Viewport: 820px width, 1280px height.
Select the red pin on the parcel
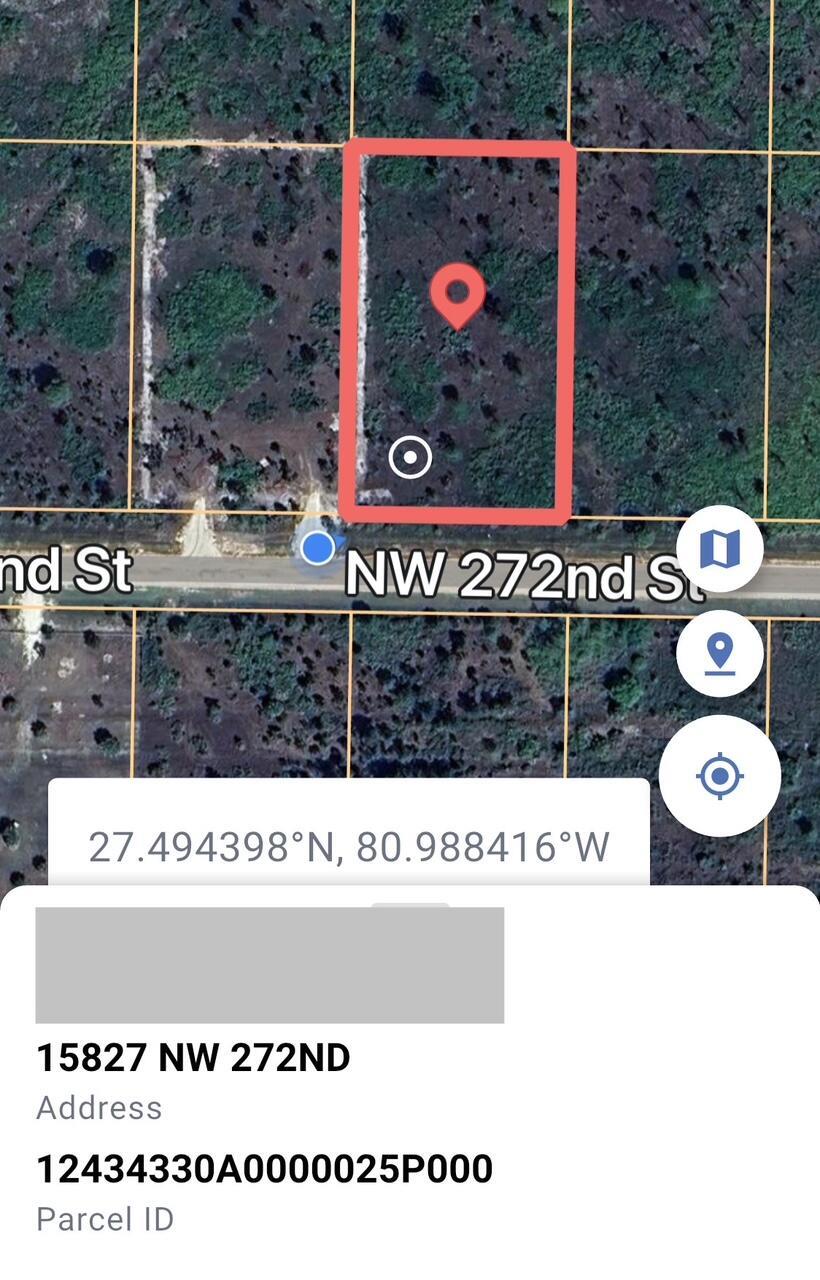pyautogui.click(x=457, y=295)
